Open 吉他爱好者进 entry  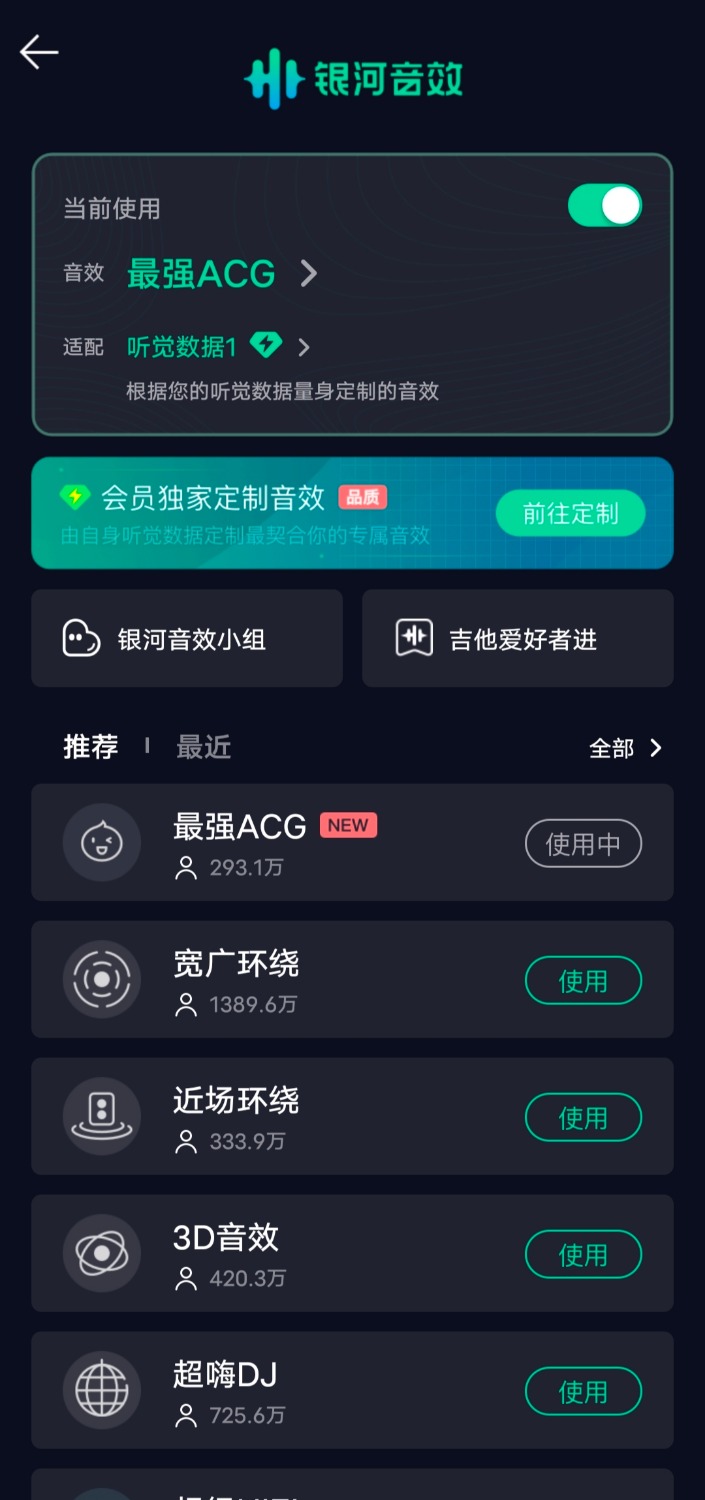(517, 638)
